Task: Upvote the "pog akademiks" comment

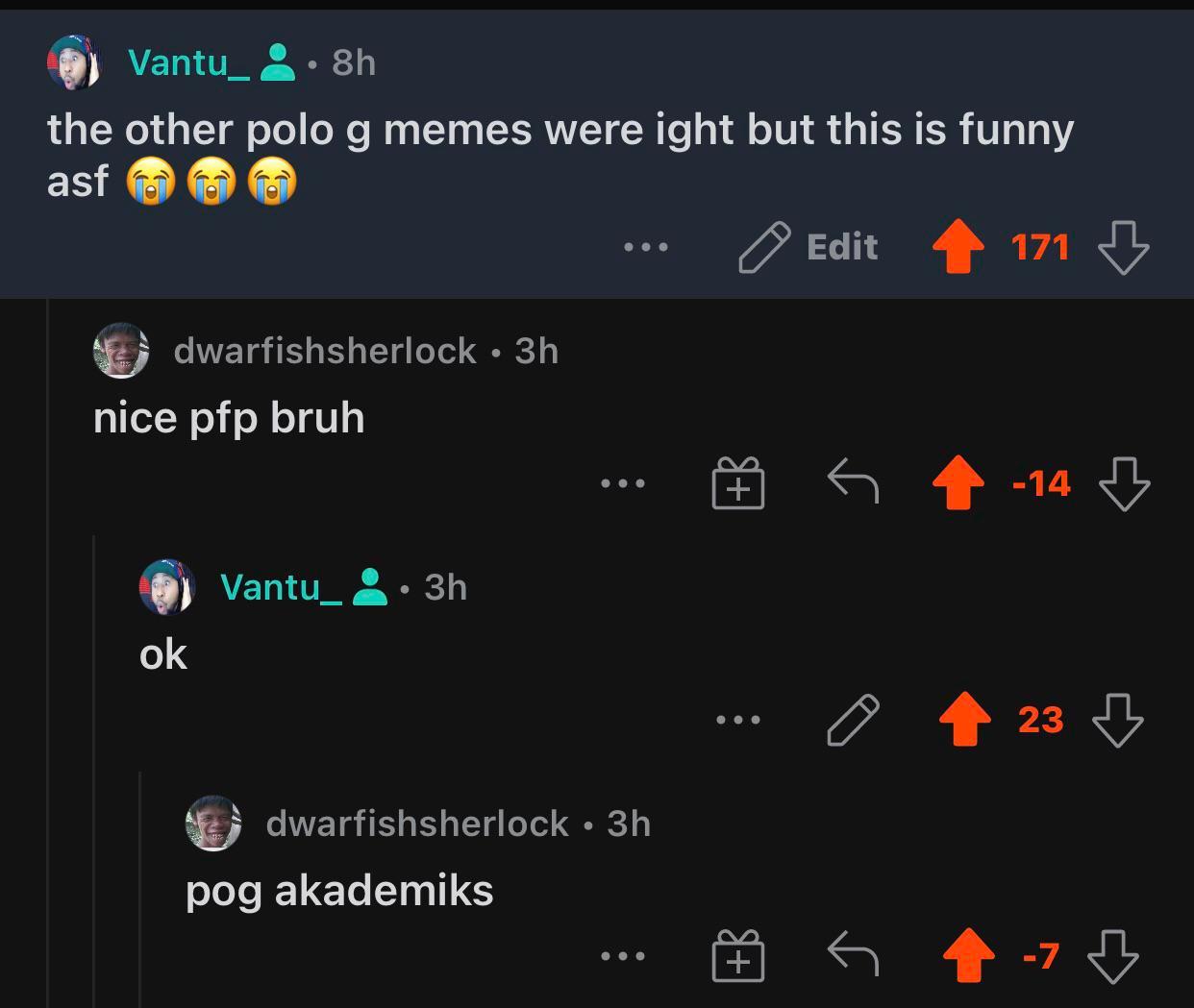Action: [968, 956]
